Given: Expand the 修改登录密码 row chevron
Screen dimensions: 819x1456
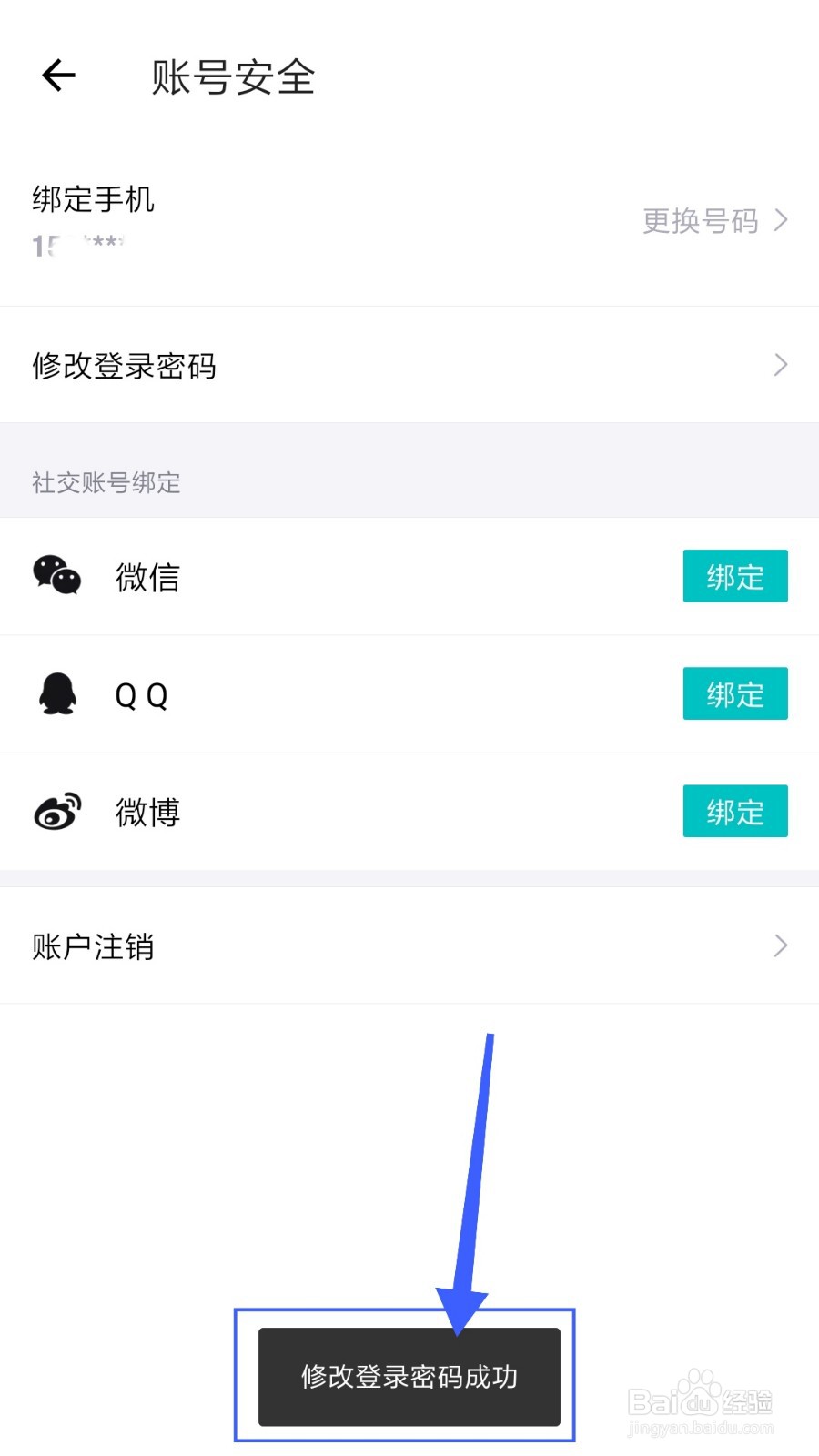Looking at the screenshot, I should click(x=780, y=365).
